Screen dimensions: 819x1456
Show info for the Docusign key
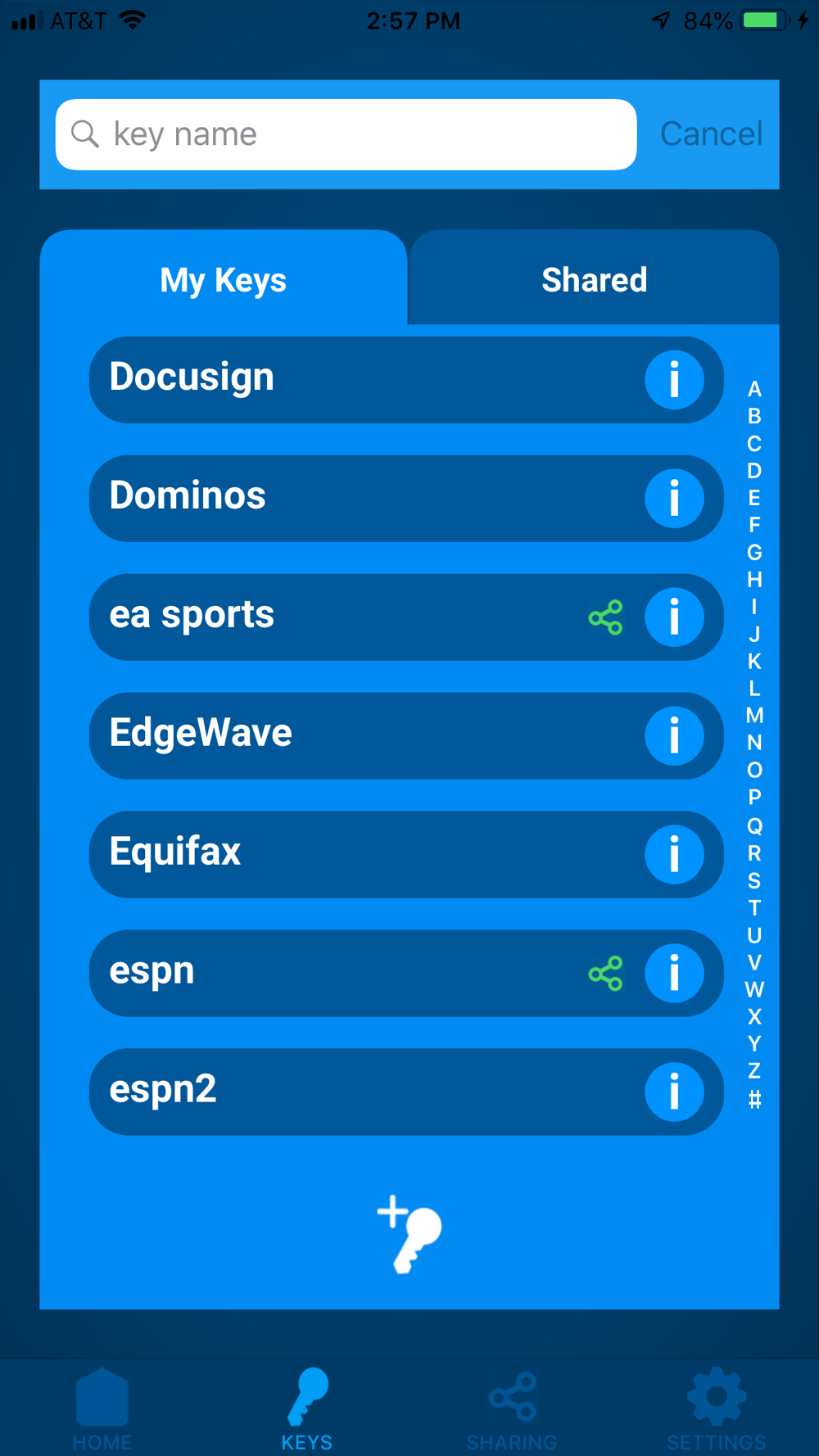tap(674, 379)
